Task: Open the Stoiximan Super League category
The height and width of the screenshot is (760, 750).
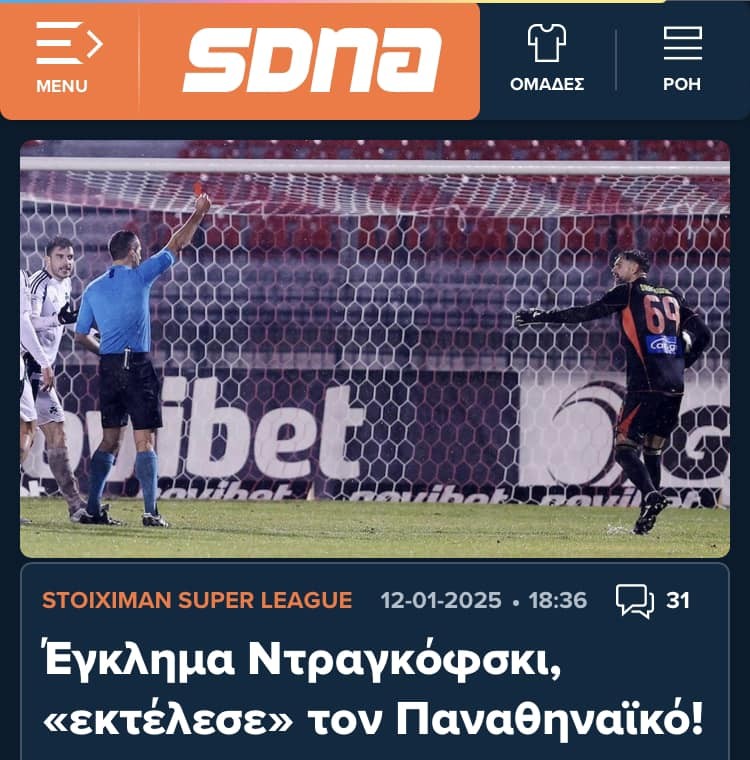Action: point(197,600)
